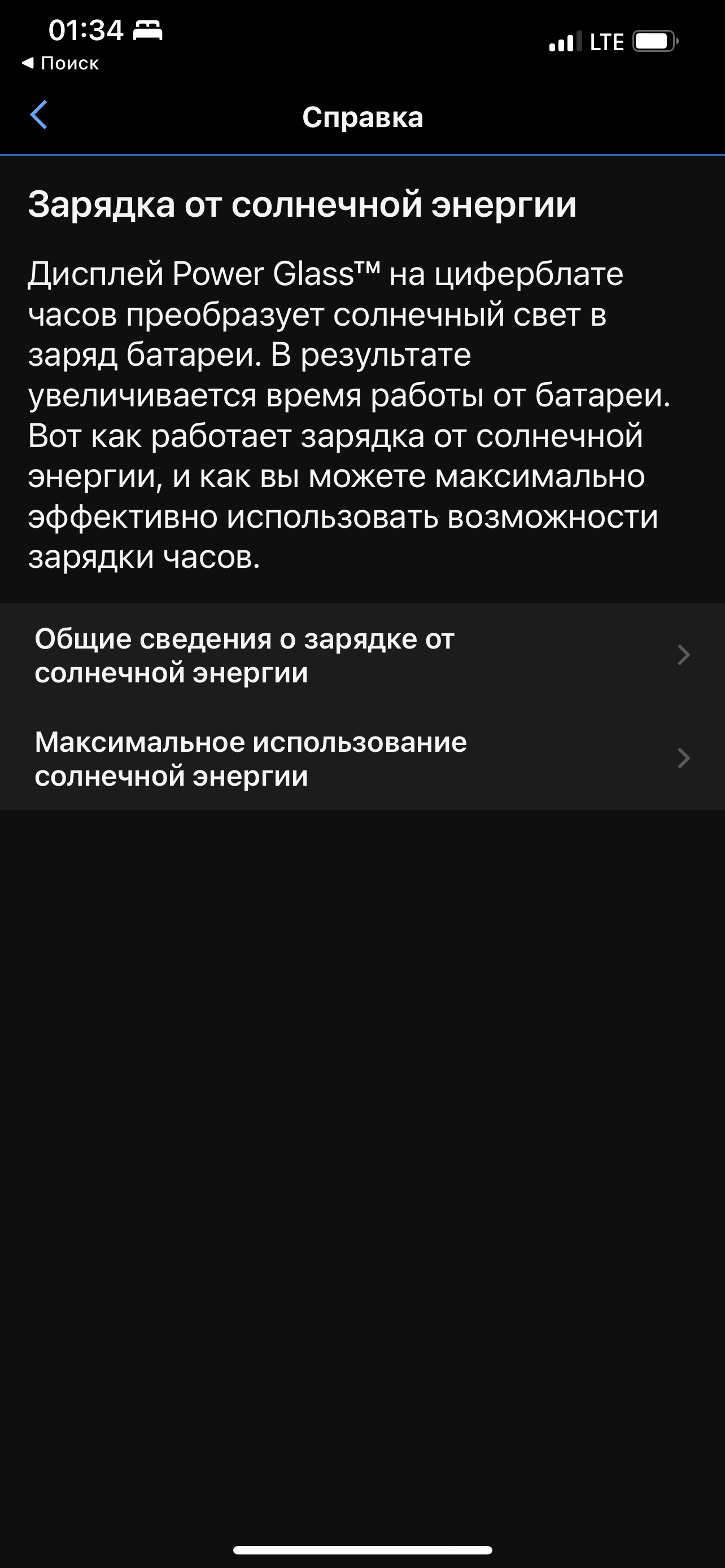Viewport: 725px width, 1568px height.
Task: Return to Поиск via status bar link
Action: click(x=61, y=63)
